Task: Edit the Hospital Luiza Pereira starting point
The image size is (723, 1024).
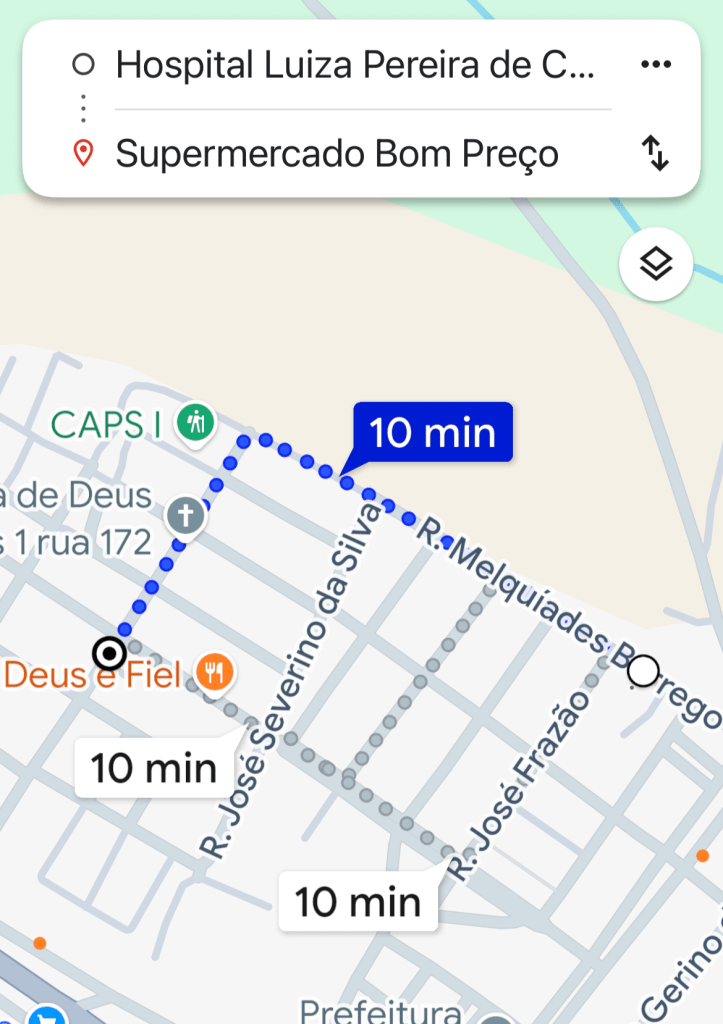Action: 355,66
